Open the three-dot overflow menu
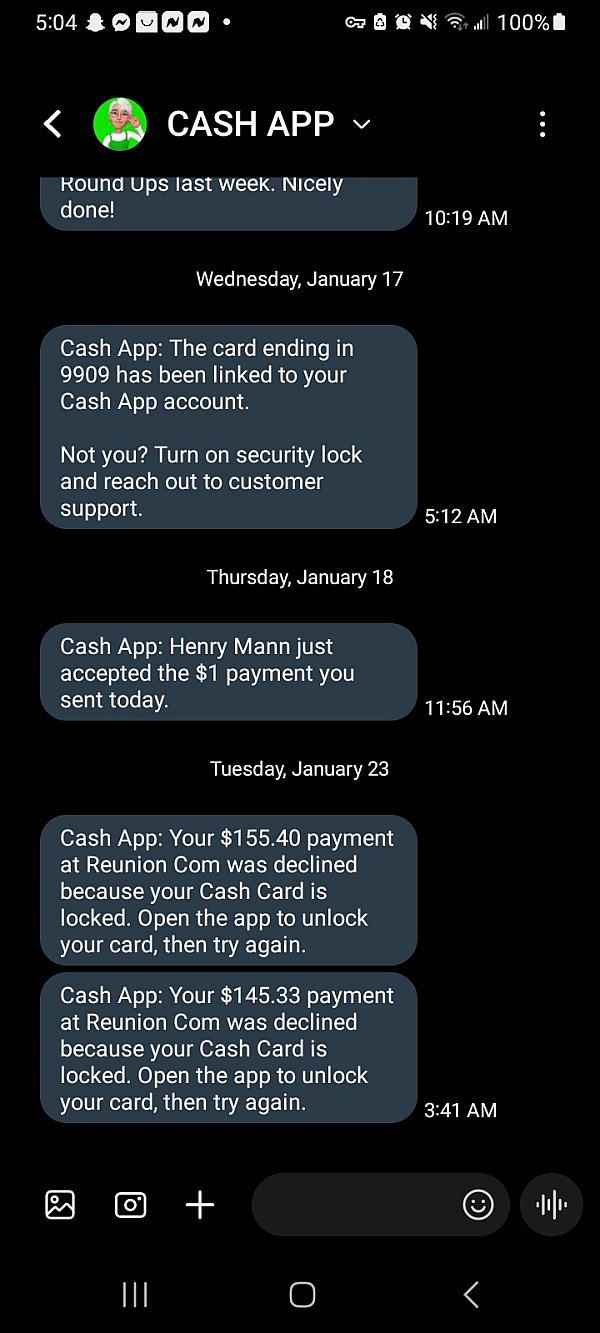600x1333 pixels. (x=542, y=124)
